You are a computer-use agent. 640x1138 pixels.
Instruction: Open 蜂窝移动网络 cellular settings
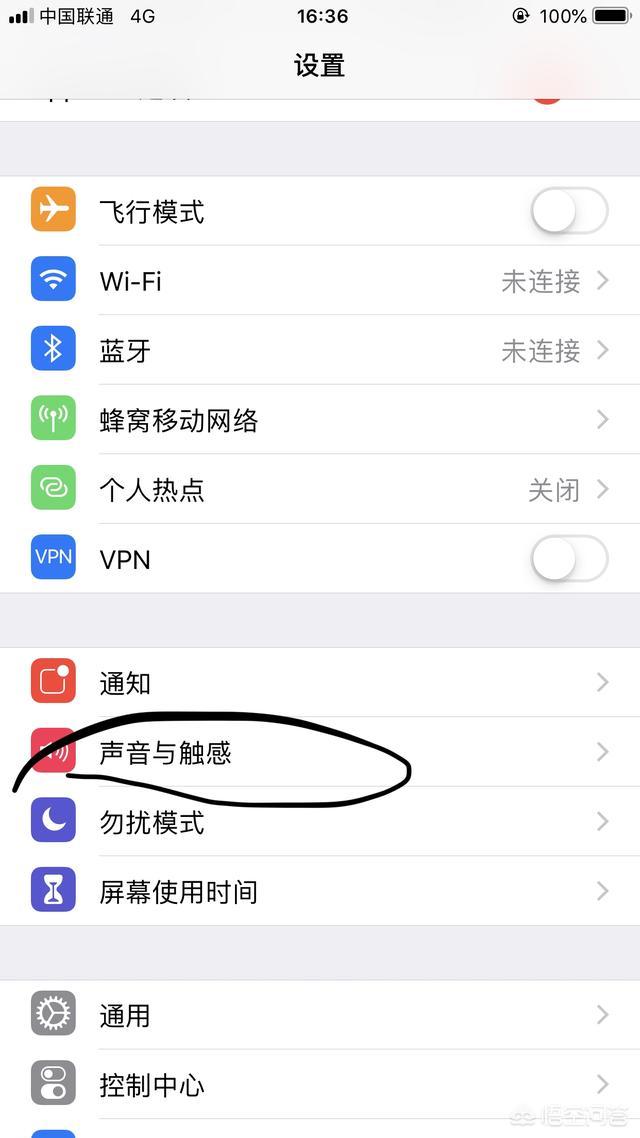320,420
